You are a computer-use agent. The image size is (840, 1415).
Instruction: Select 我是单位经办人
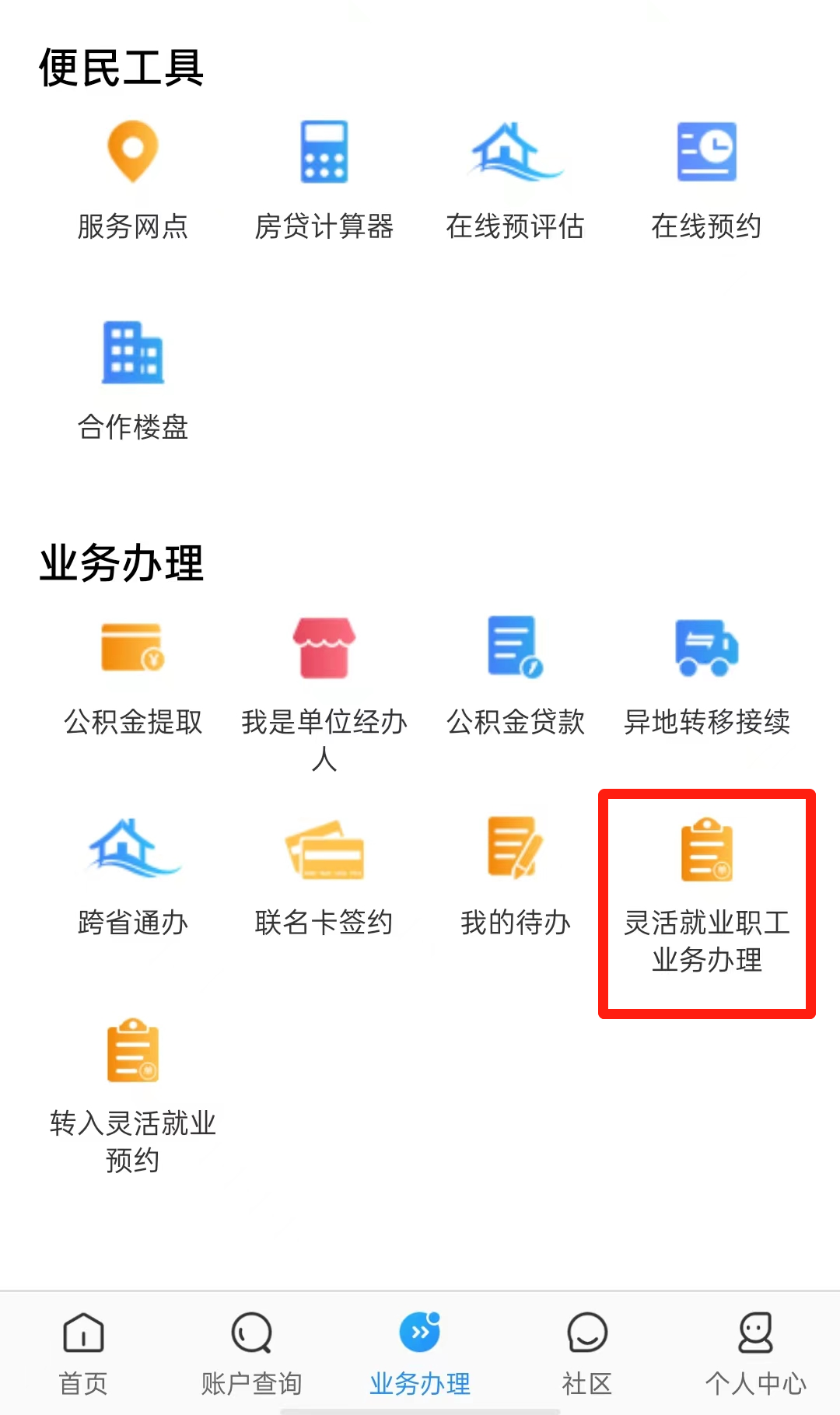[324, 692]
